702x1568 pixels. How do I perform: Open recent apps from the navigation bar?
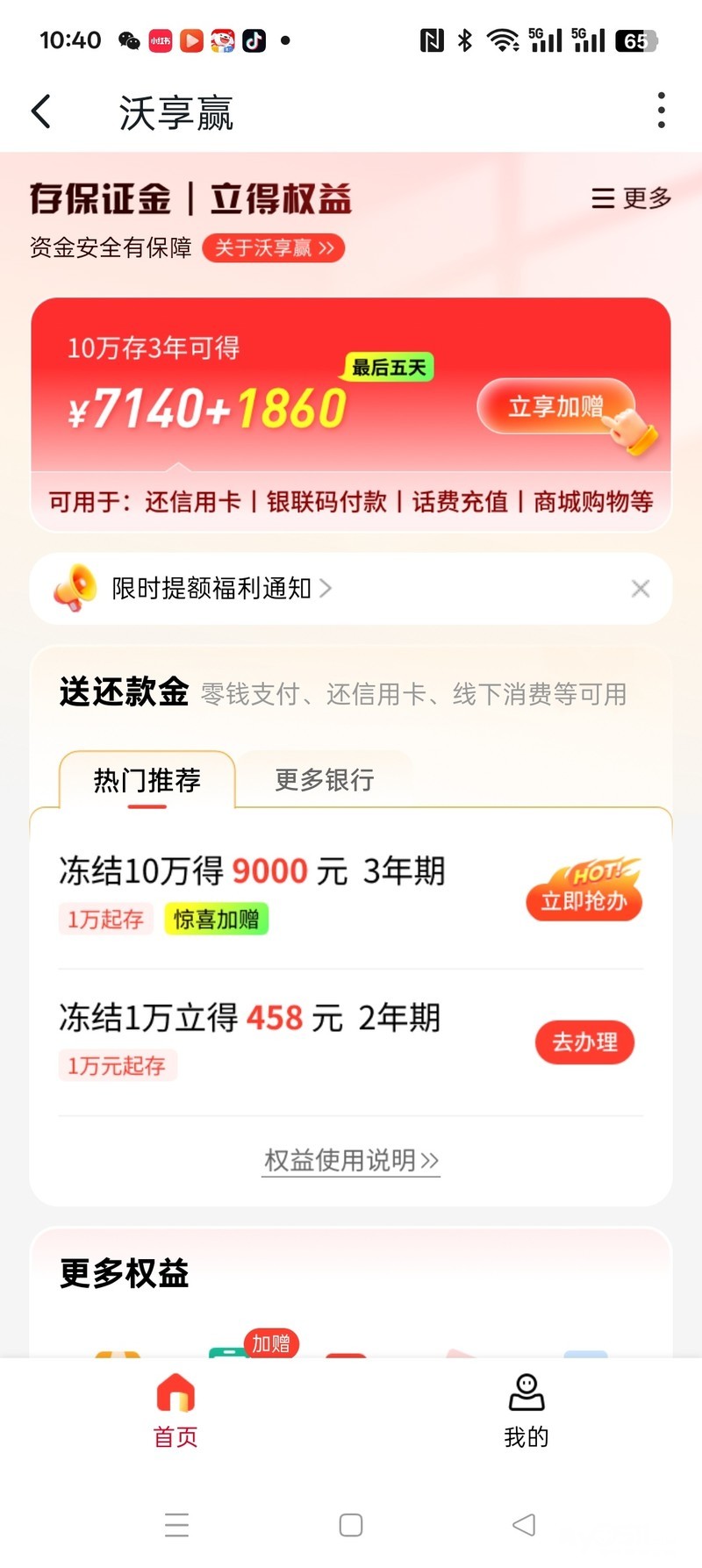[177, 1525]
